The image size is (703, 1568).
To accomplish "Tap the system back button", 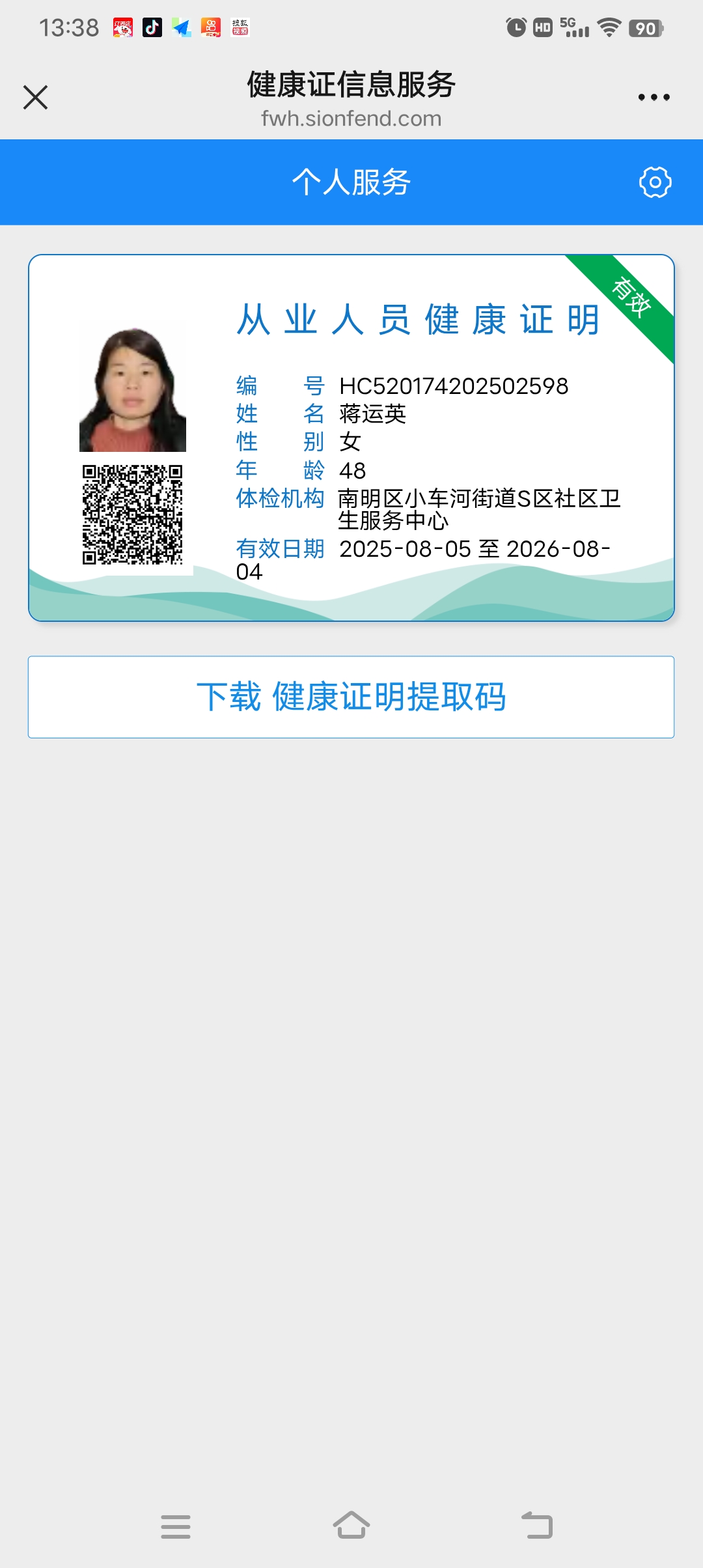I will coord(537,1525).
